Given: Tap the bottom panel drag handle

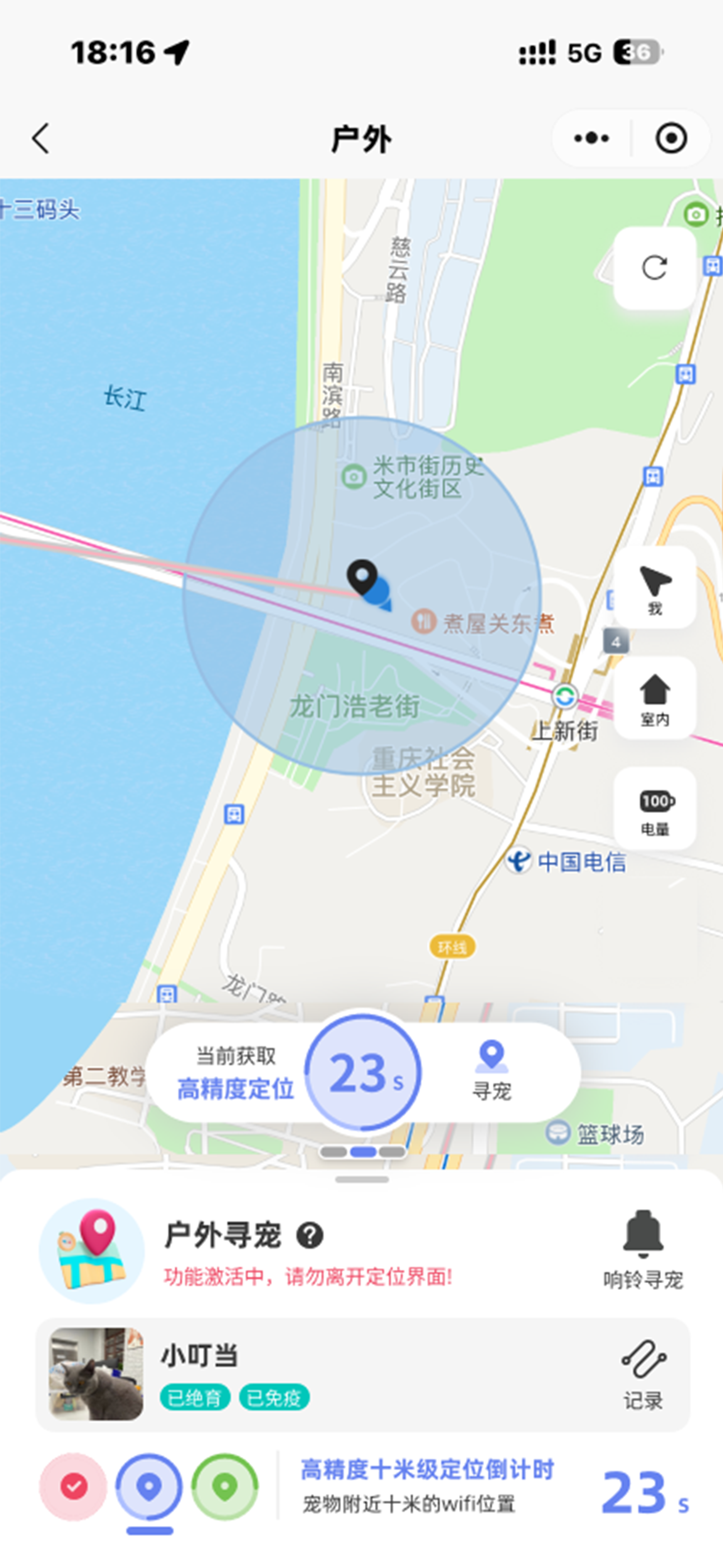Looking at the screenshot, I should coord(362,1180).
